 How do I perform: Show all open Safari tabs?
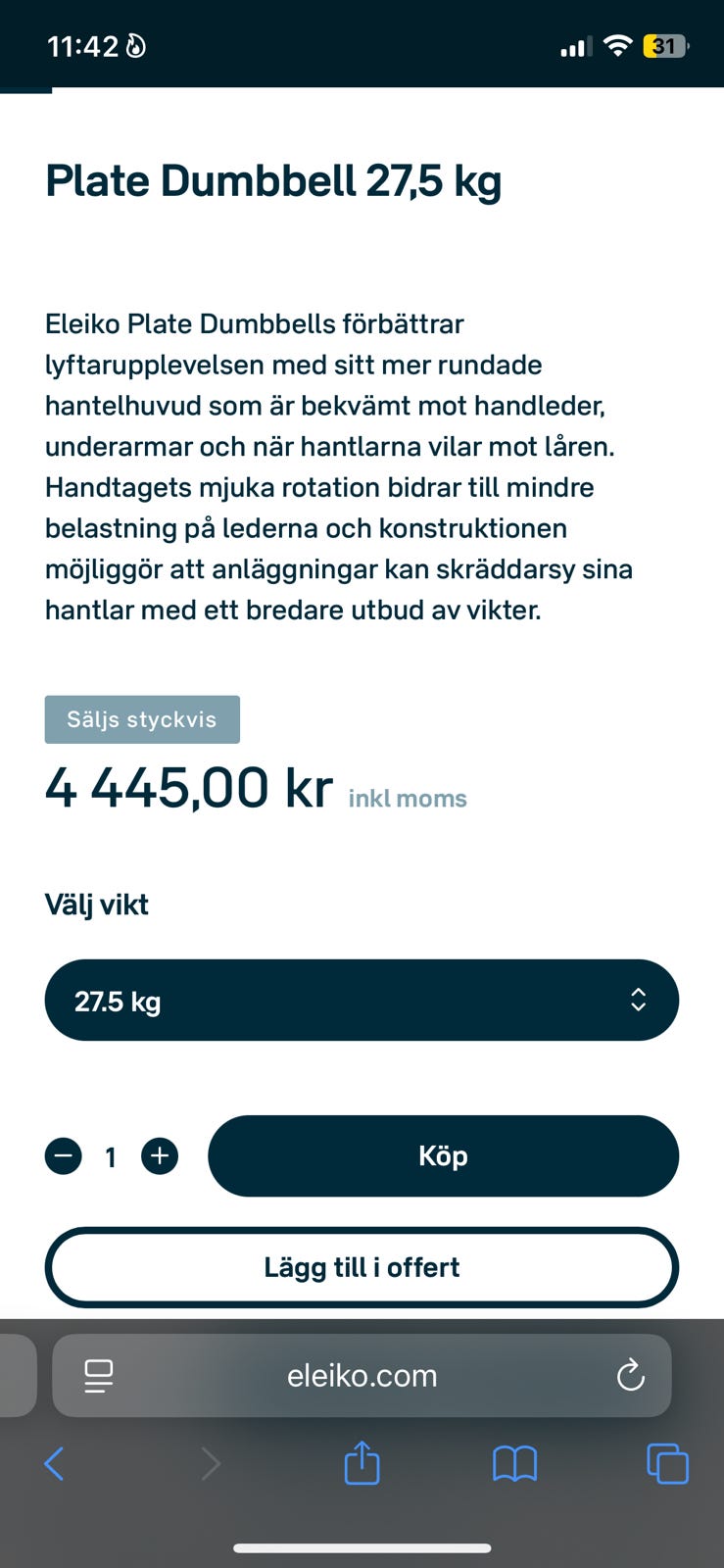(668, 1464)
